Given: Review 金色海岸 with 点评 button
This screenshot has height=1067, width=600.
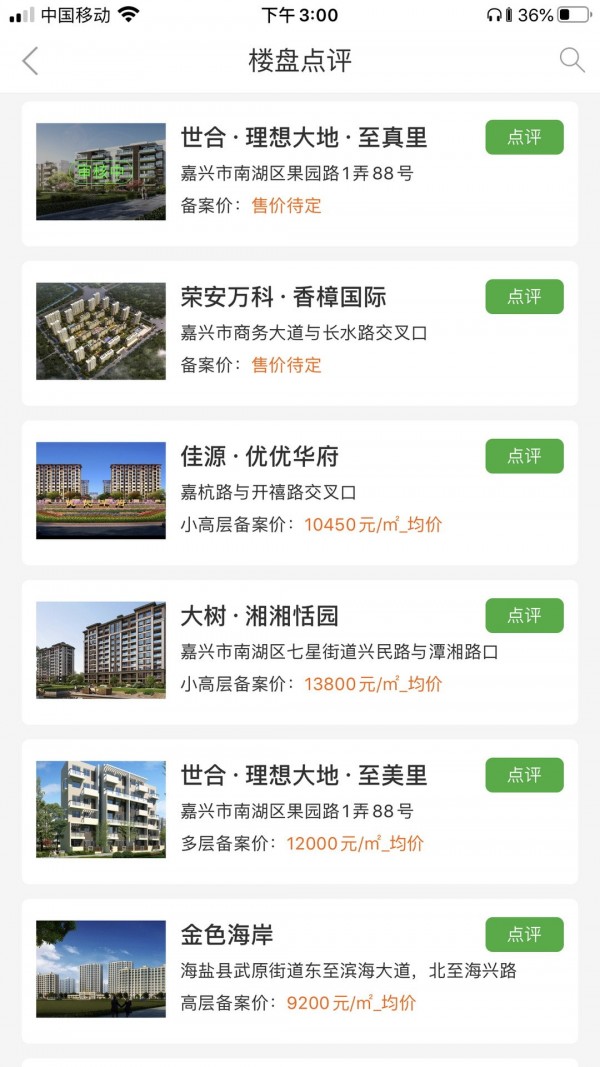Looking at the screenshot, I should pos(524,934).
